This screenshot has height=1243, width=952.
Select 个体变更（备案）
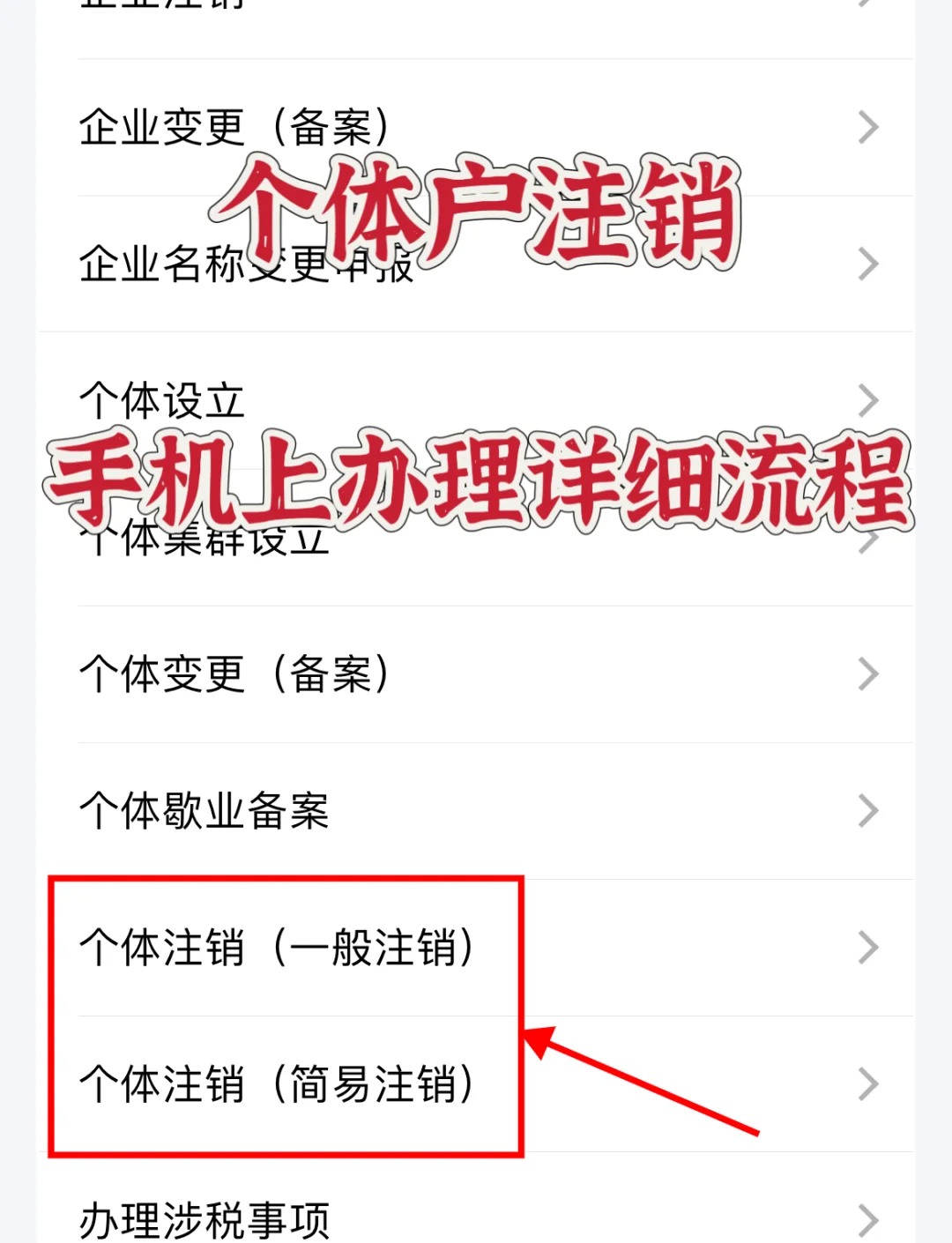(234, 674)
